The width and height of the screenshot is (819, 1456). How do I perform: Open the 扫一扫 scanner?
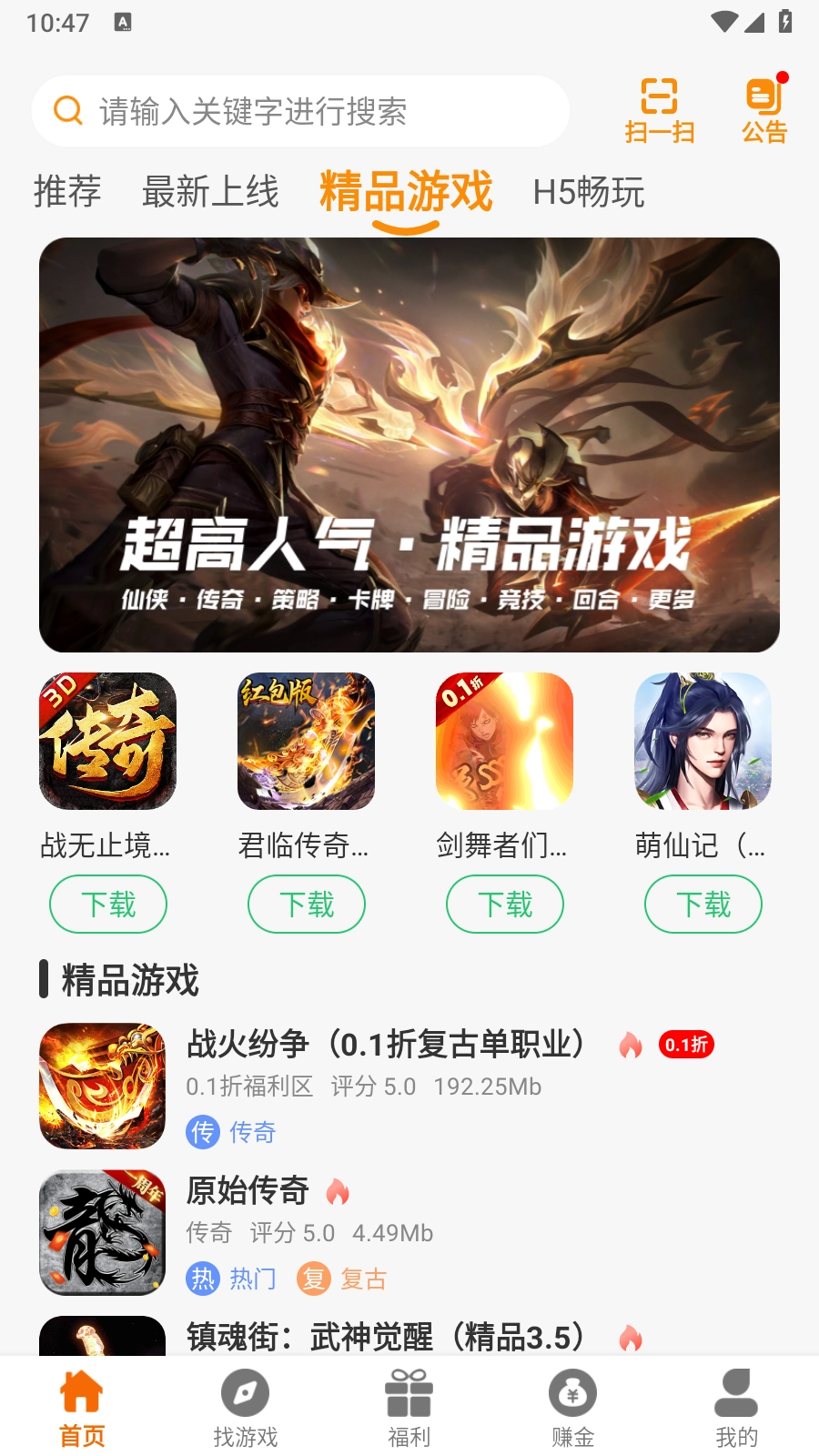pyautogui.click(x=660, y=111)
